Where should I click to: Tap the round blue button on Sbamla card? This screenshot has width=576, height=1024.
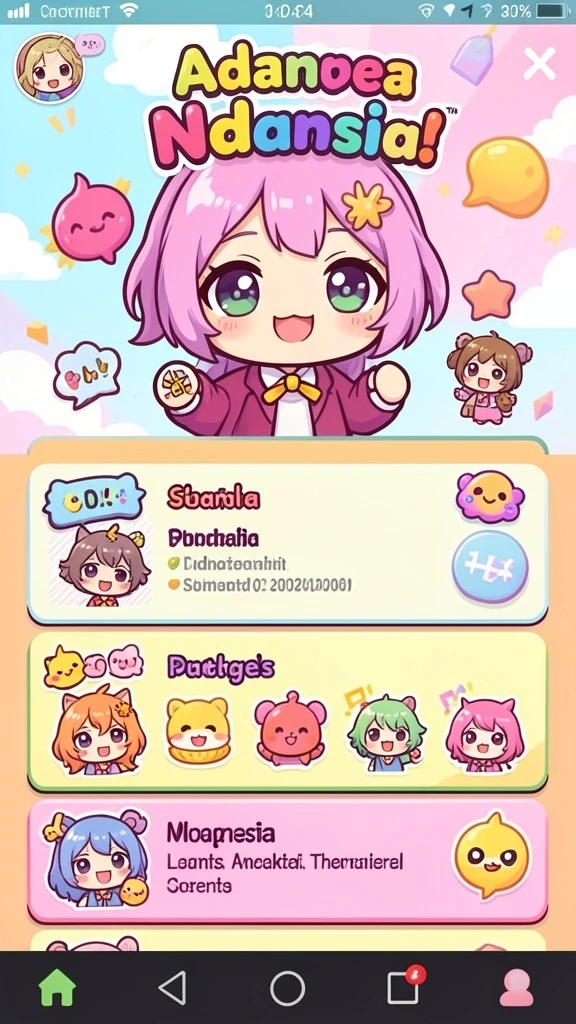[x=490, y=566]
